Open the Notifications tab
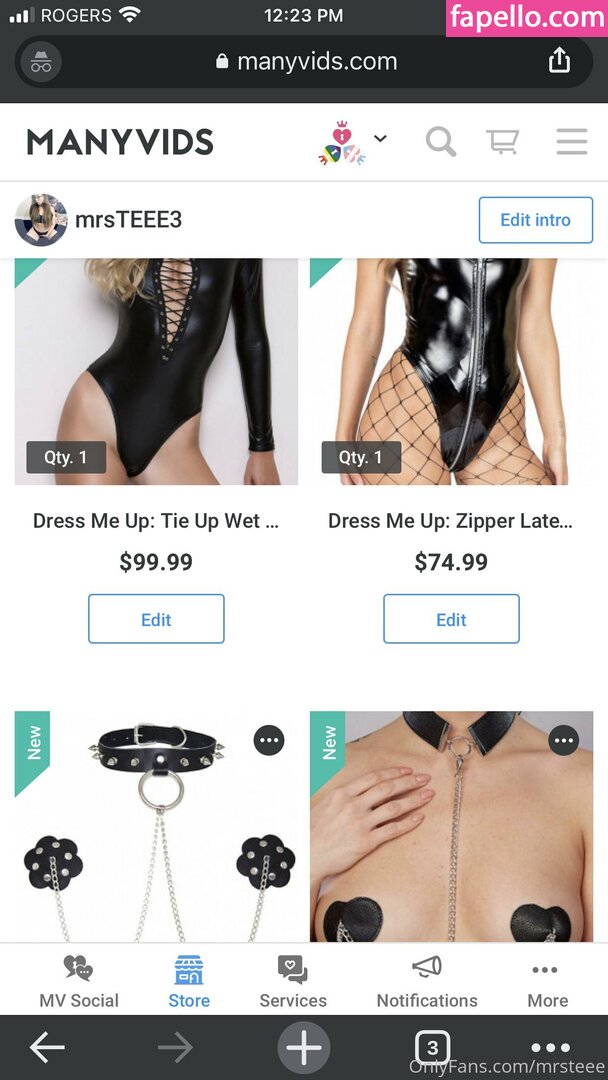Image resolution: width=608 pixels, height=1080 pixels. point(427,981)
